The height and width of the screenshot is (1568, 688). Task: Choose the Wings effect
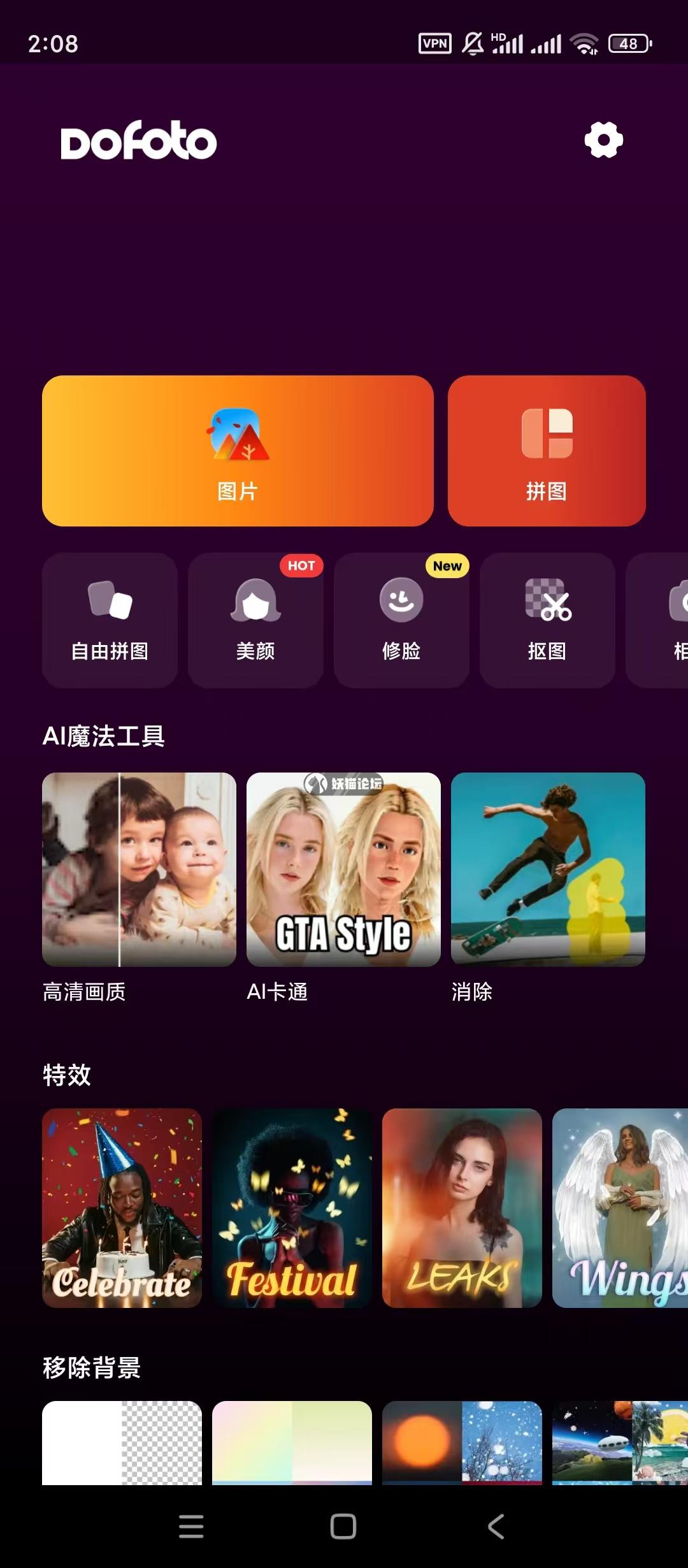[x=619, y=1208]
